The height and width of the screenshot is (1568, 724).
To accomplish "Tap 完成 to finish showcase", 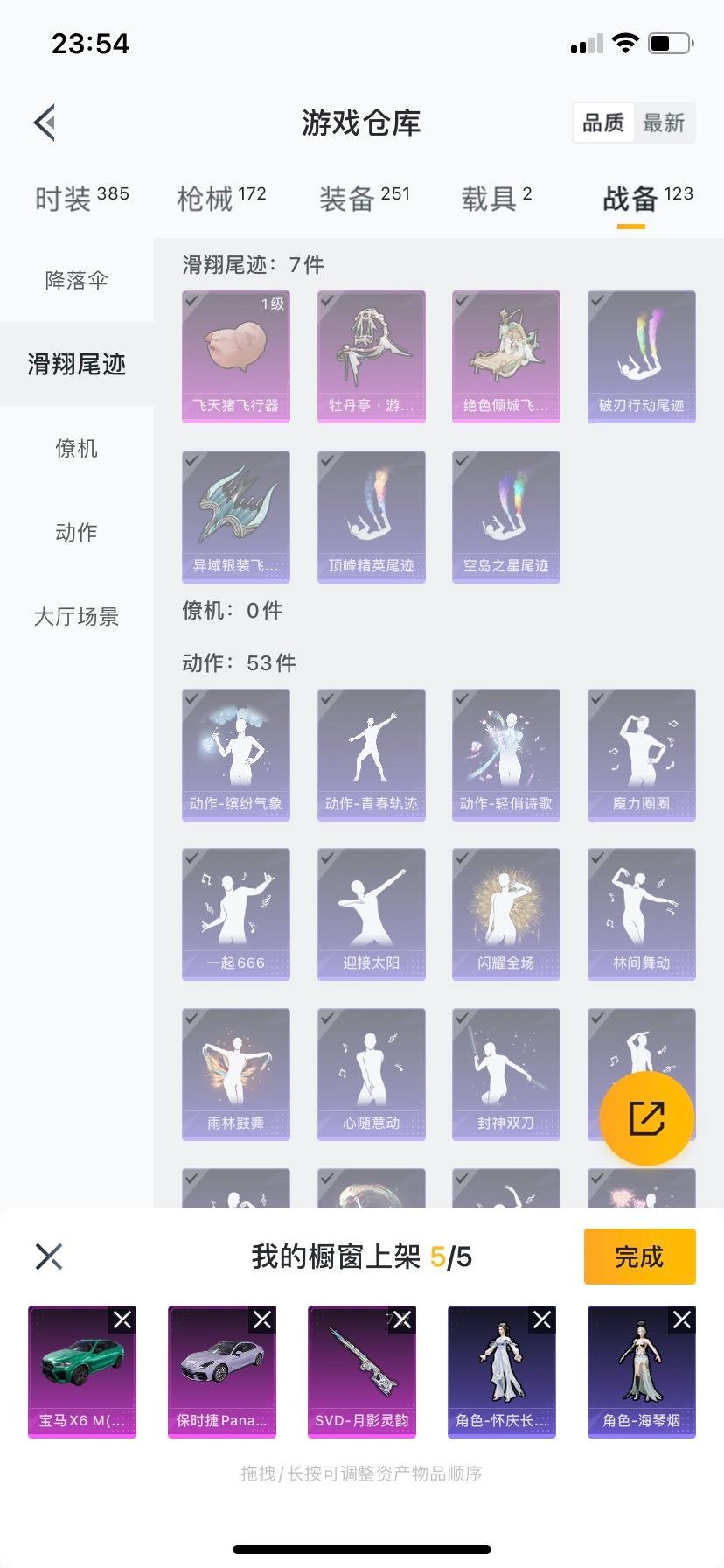I will [639, 1256].
